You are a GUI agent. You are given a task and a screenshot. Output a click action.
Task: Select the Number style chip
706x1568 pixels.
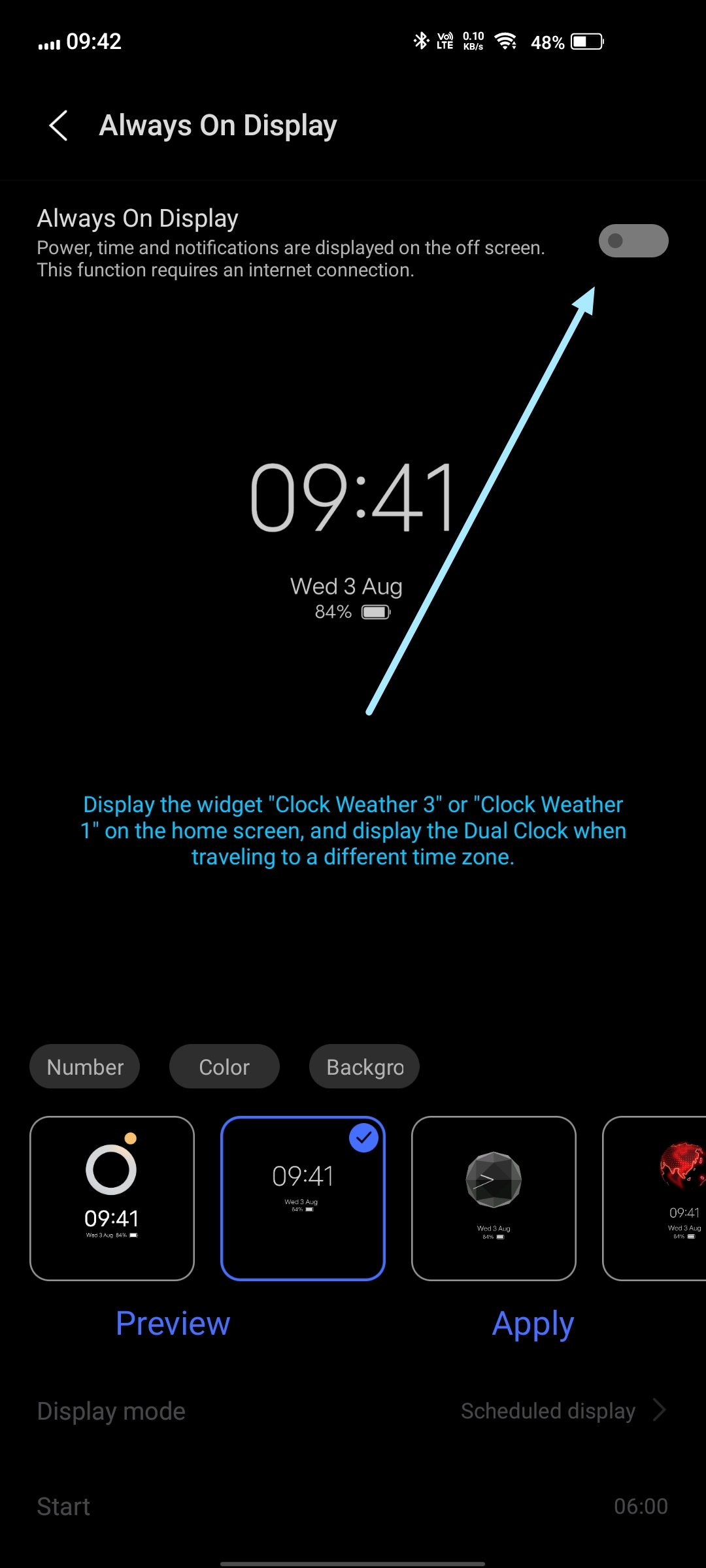tap(85, 1067)
